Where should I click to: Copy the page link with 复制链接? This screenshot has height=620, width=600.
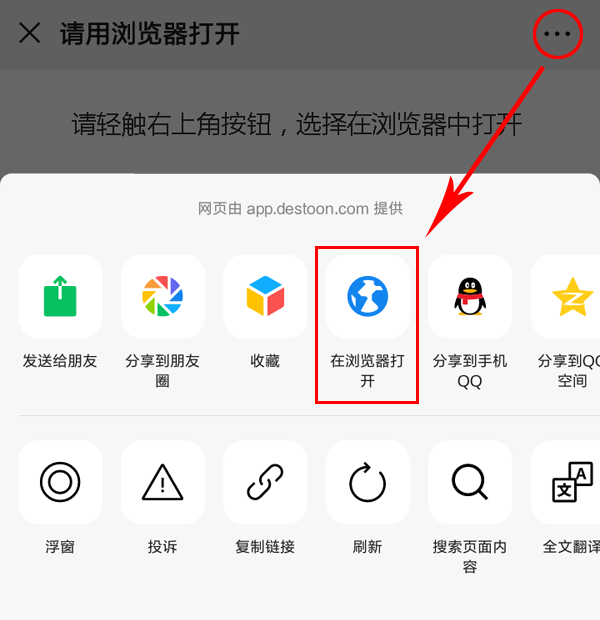265,483
